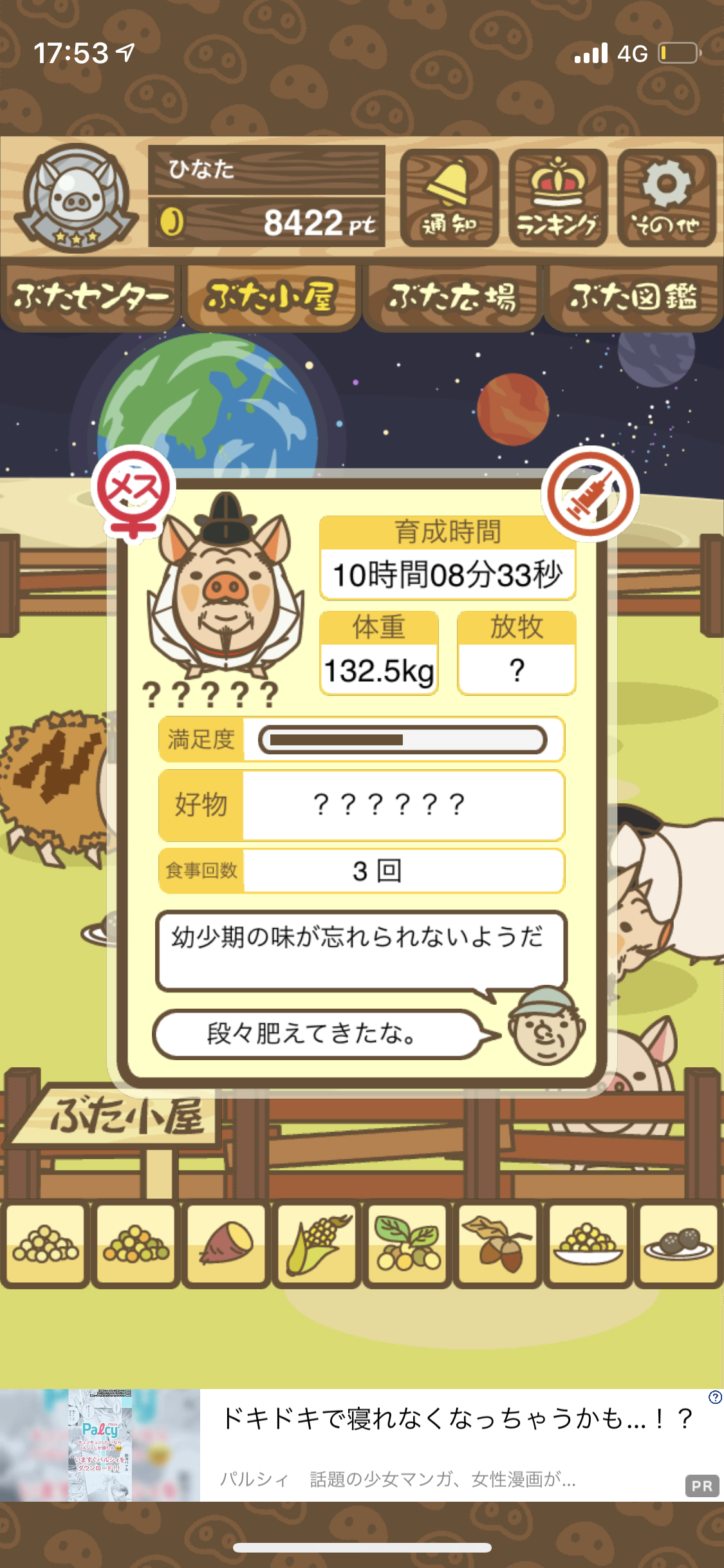Image resolution: width=724 pixels, height=1568 pixels.
Task: Switch to the ぶた広場 tab
Action: pos(452,297)
